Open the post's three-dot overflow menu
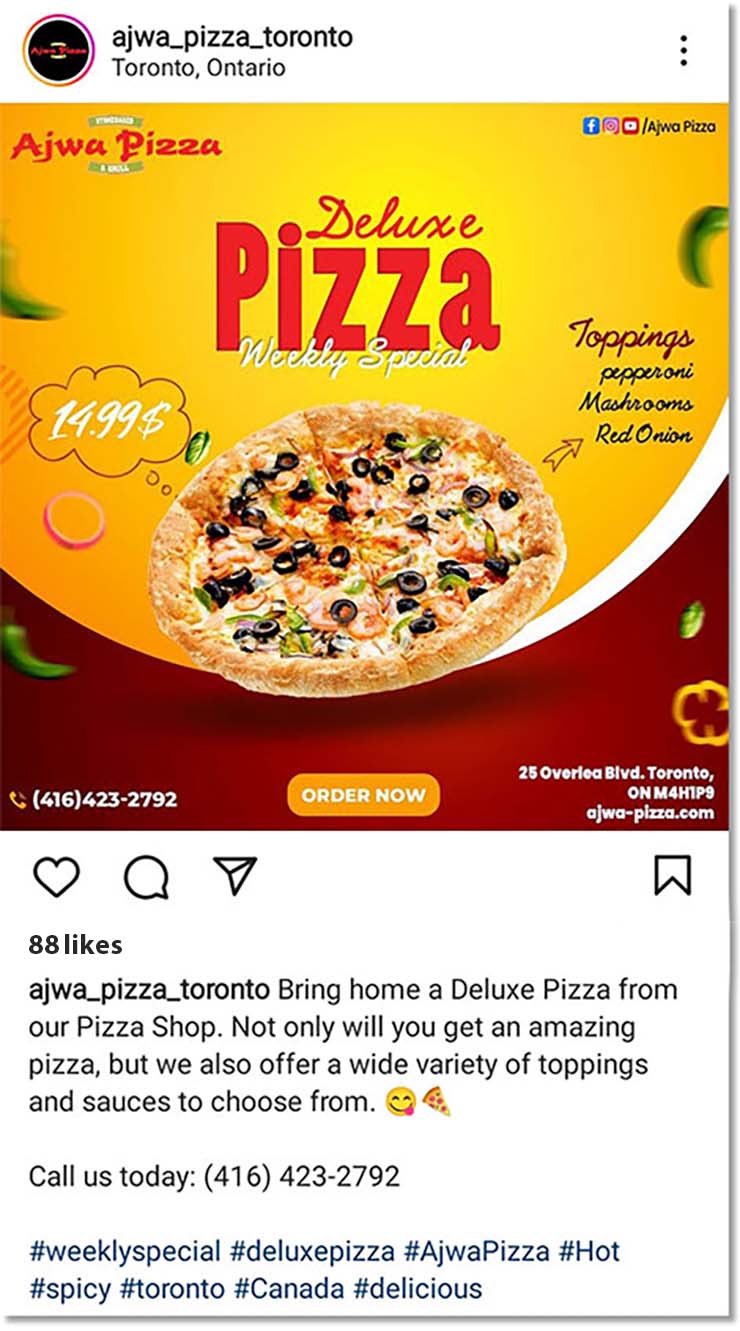Screen dimensions: 740x1331 (683, 50)
